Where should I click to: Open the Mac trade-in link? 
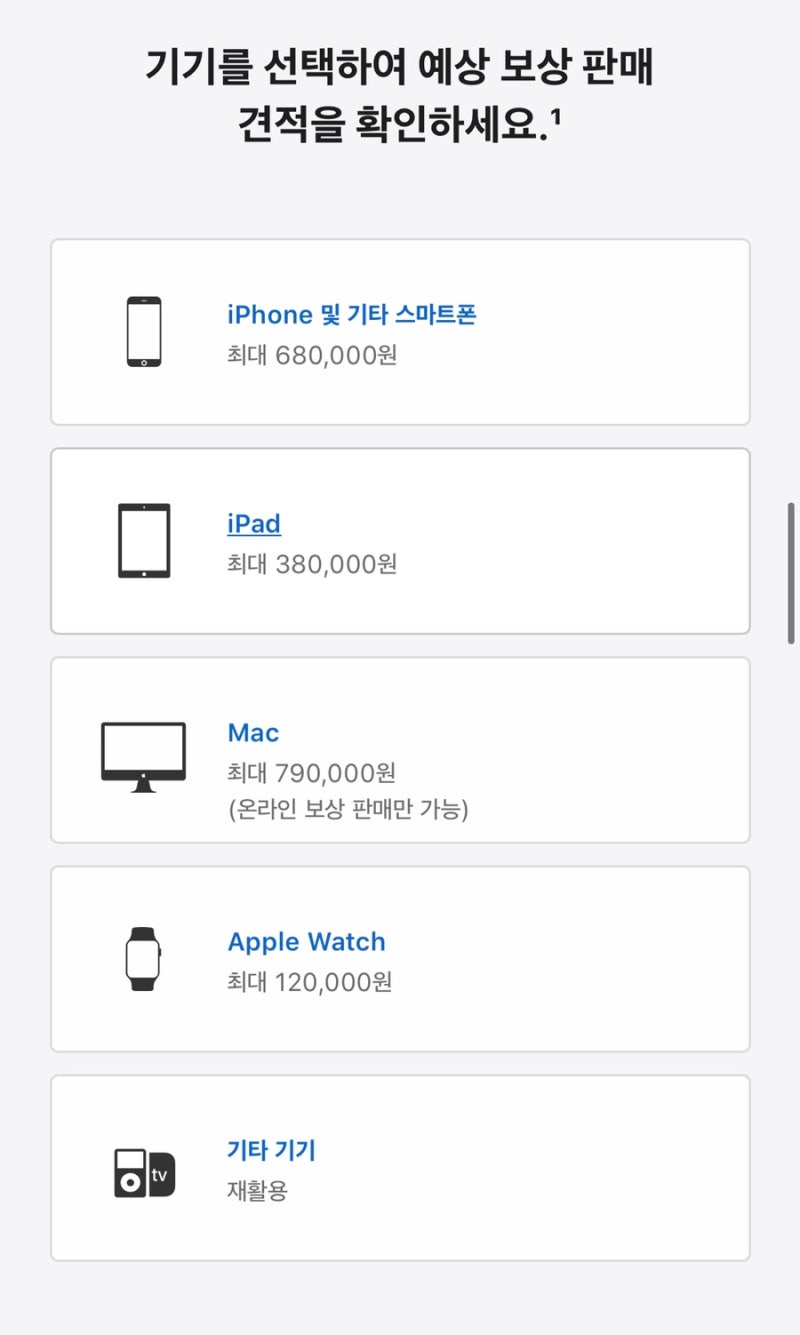pyautogui.click(x=253, y=732)
